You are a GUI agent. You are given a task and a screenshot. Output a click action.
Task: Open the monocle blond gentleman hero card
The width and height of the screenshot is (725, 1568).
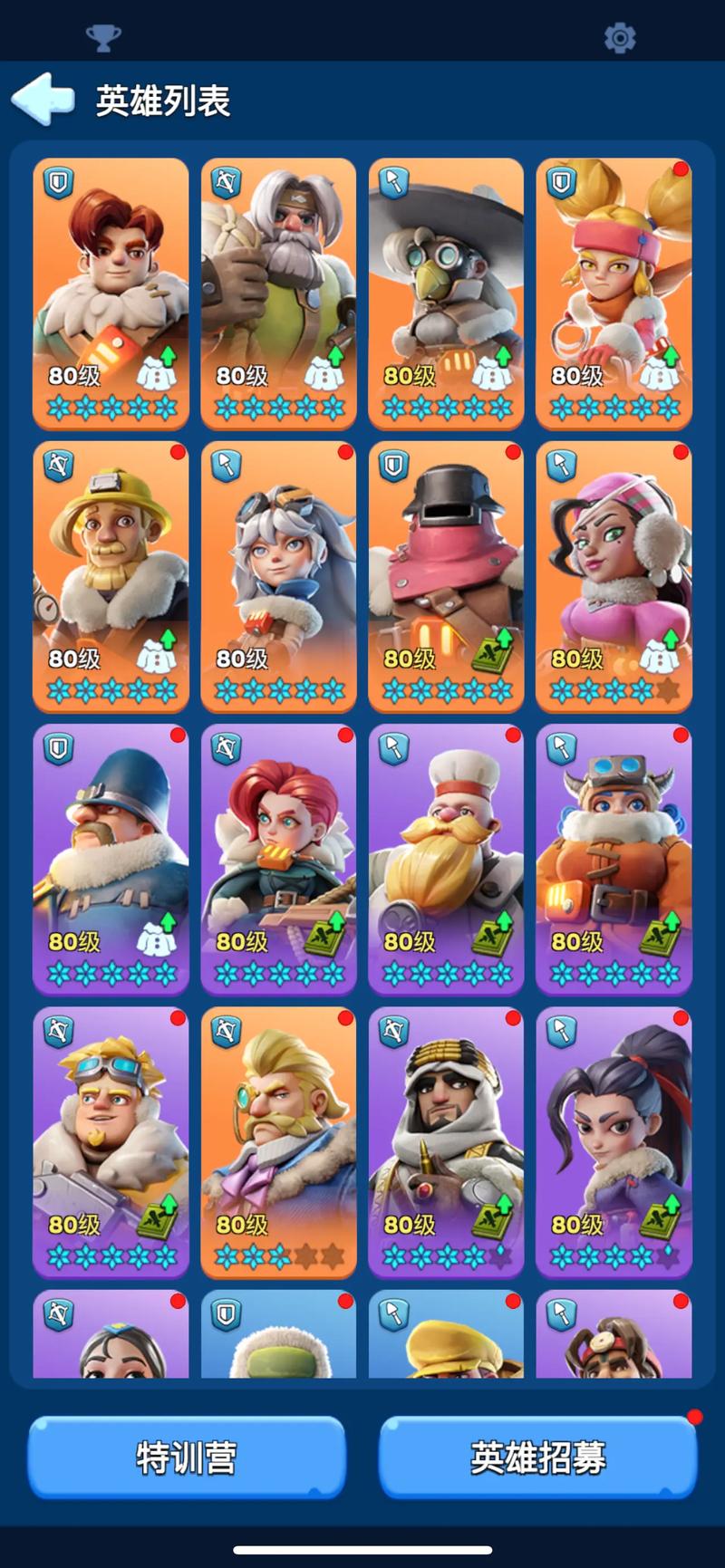click(x=278, y=1140)
